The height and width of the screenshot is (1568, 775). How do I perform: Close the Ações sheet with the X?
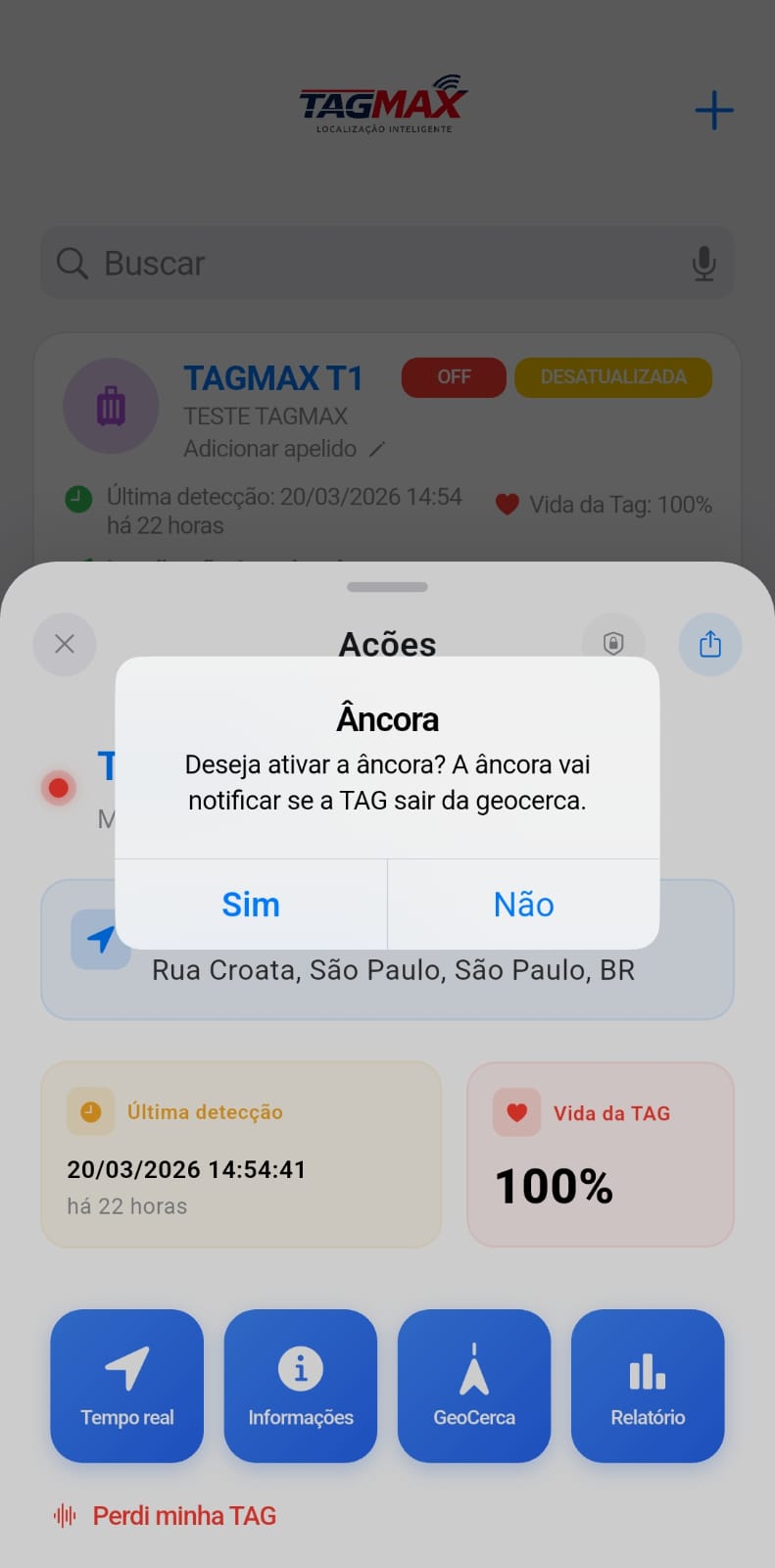click(x=64, y=644)
